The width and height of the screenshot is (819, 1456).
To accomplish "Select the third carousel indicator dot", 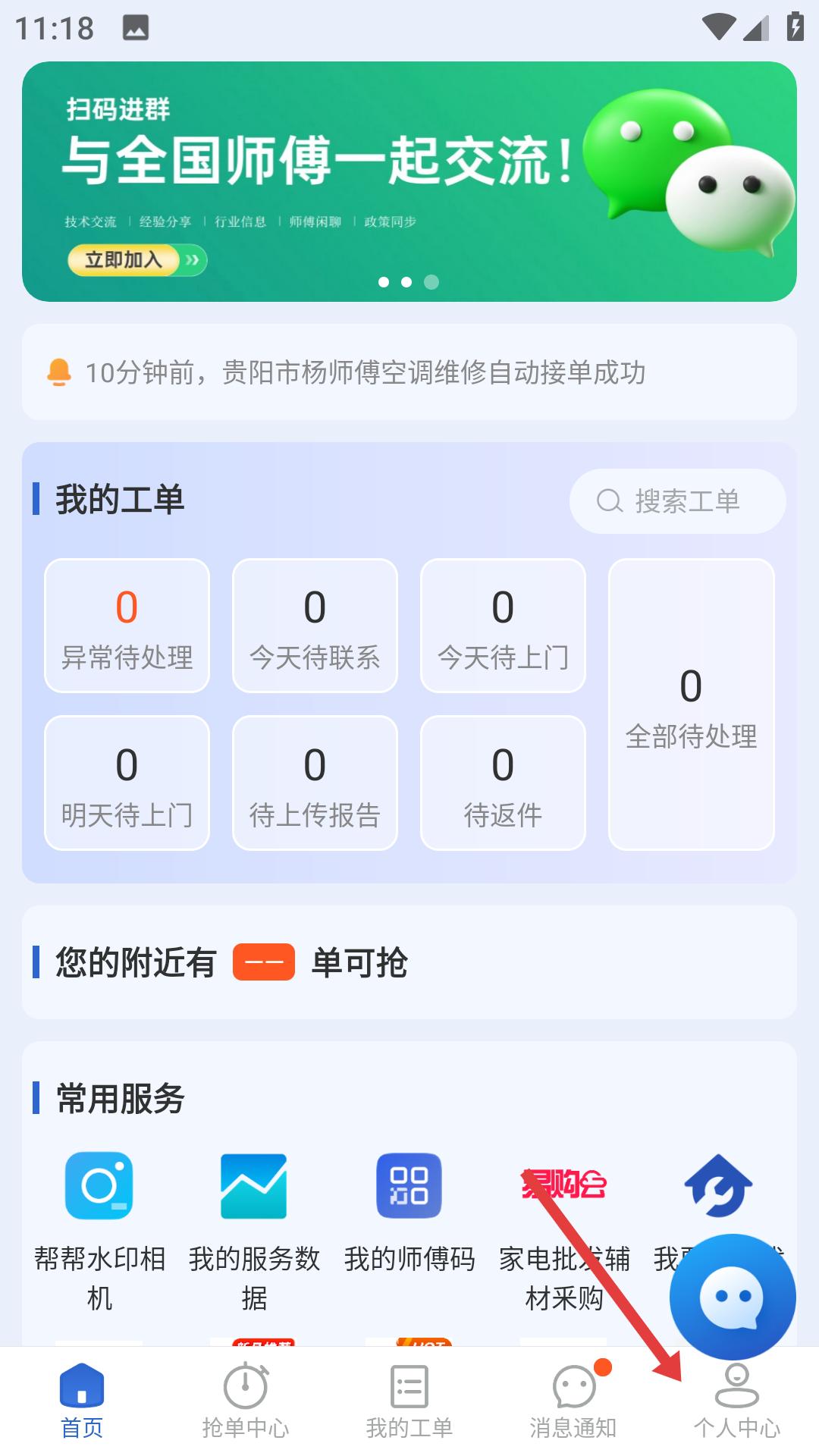I will click(431, 282).
